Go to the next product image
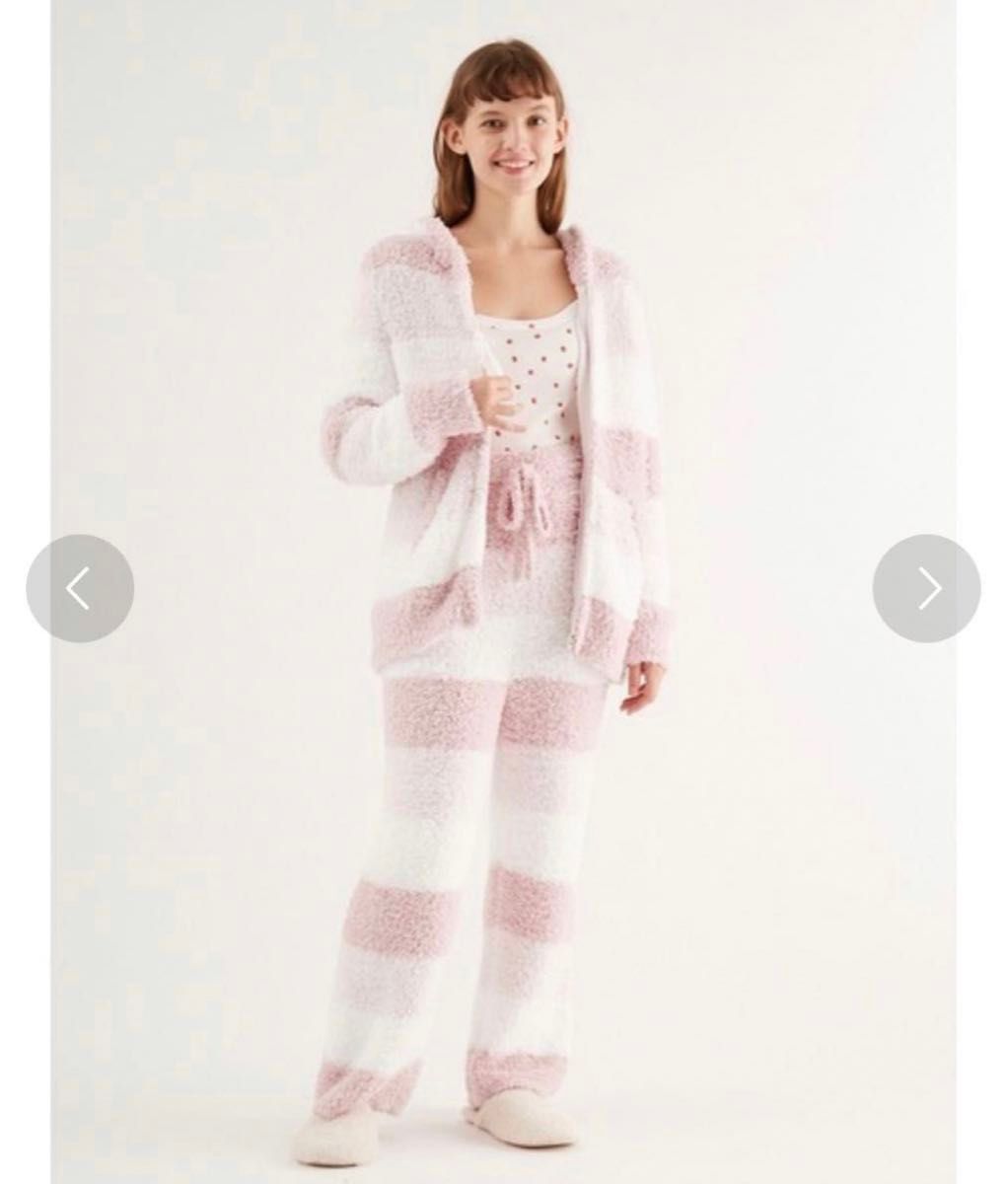Viewport: 1008px width, 1184px height. click(x=926, y=589)
